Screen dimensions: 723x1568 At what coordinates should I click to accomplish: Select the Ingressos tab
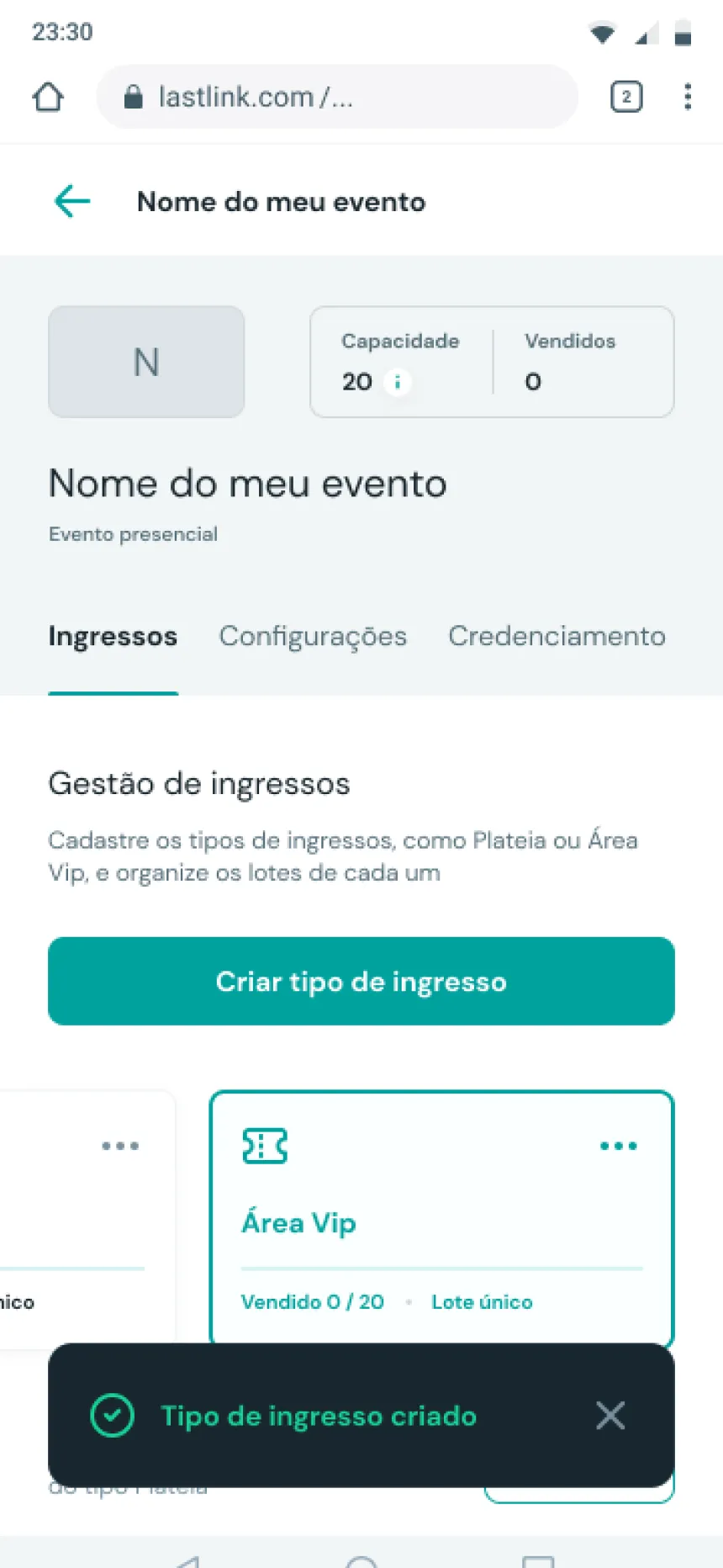(x=113, y=637)
